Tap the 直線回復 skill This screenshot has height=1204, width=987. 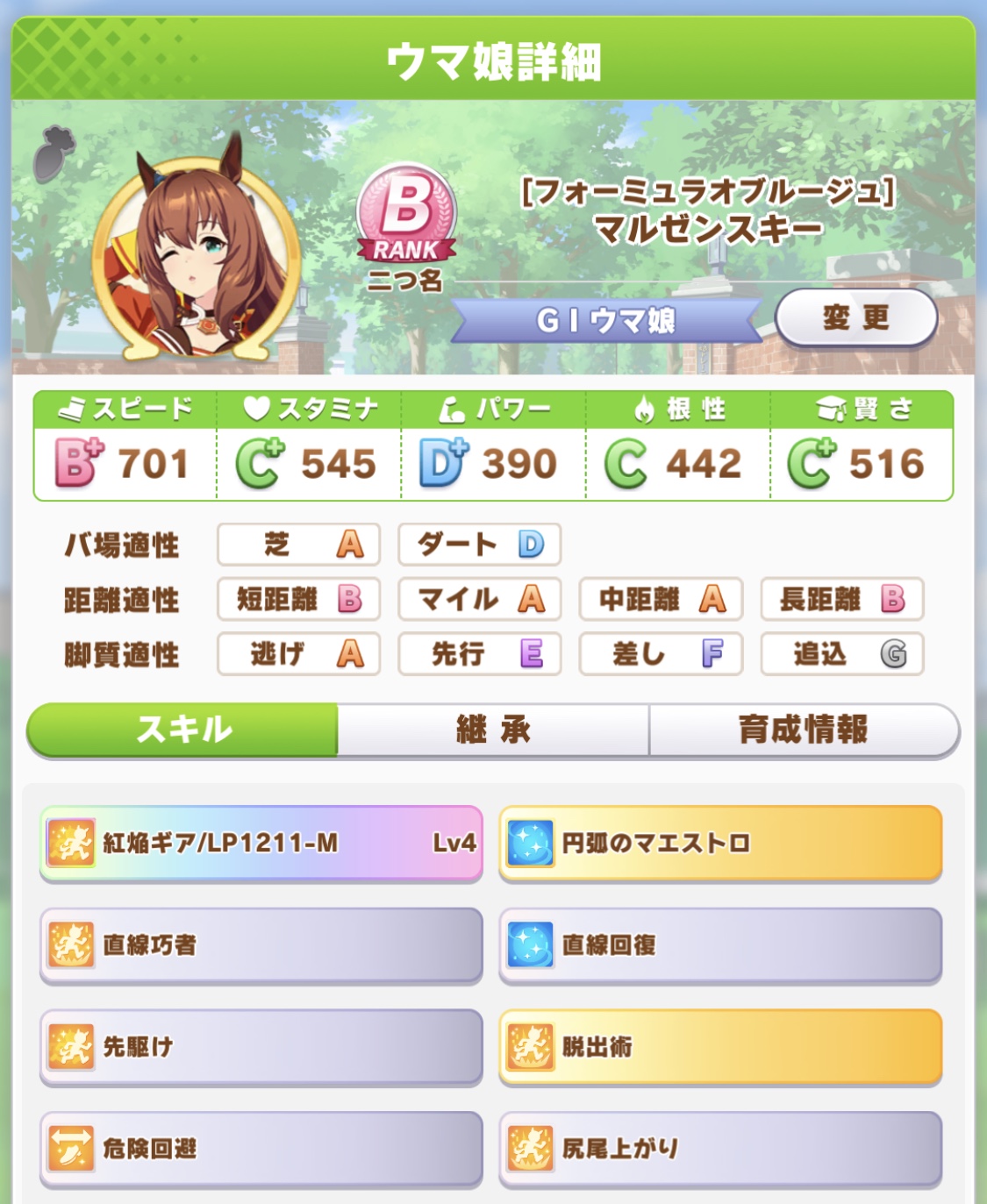click(720, 944)
